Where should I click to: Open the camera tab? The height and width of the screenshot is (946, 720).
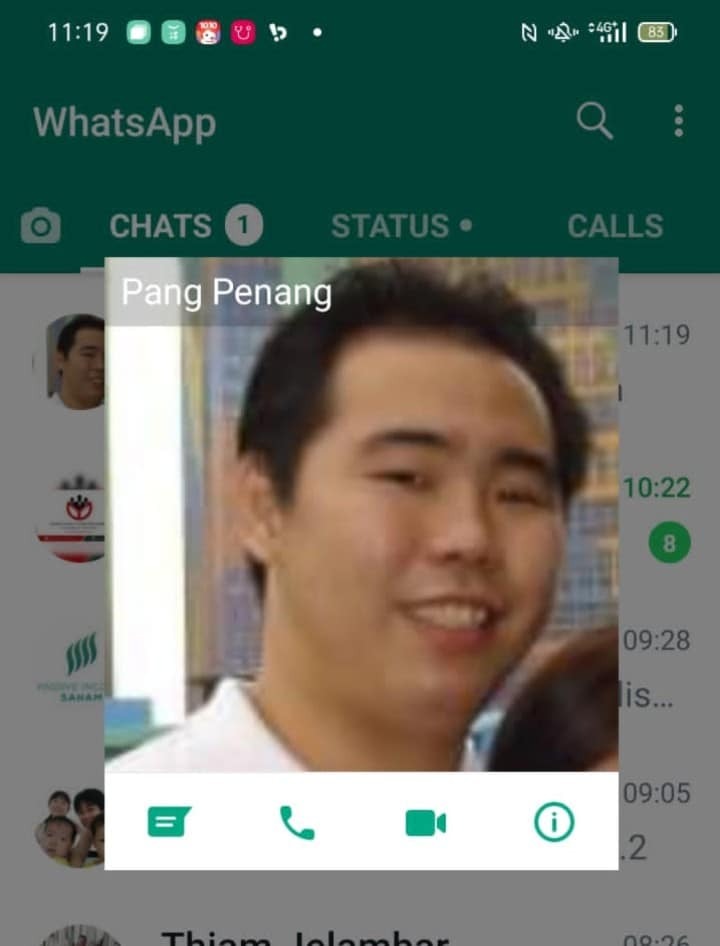click(x=41, y=226)
